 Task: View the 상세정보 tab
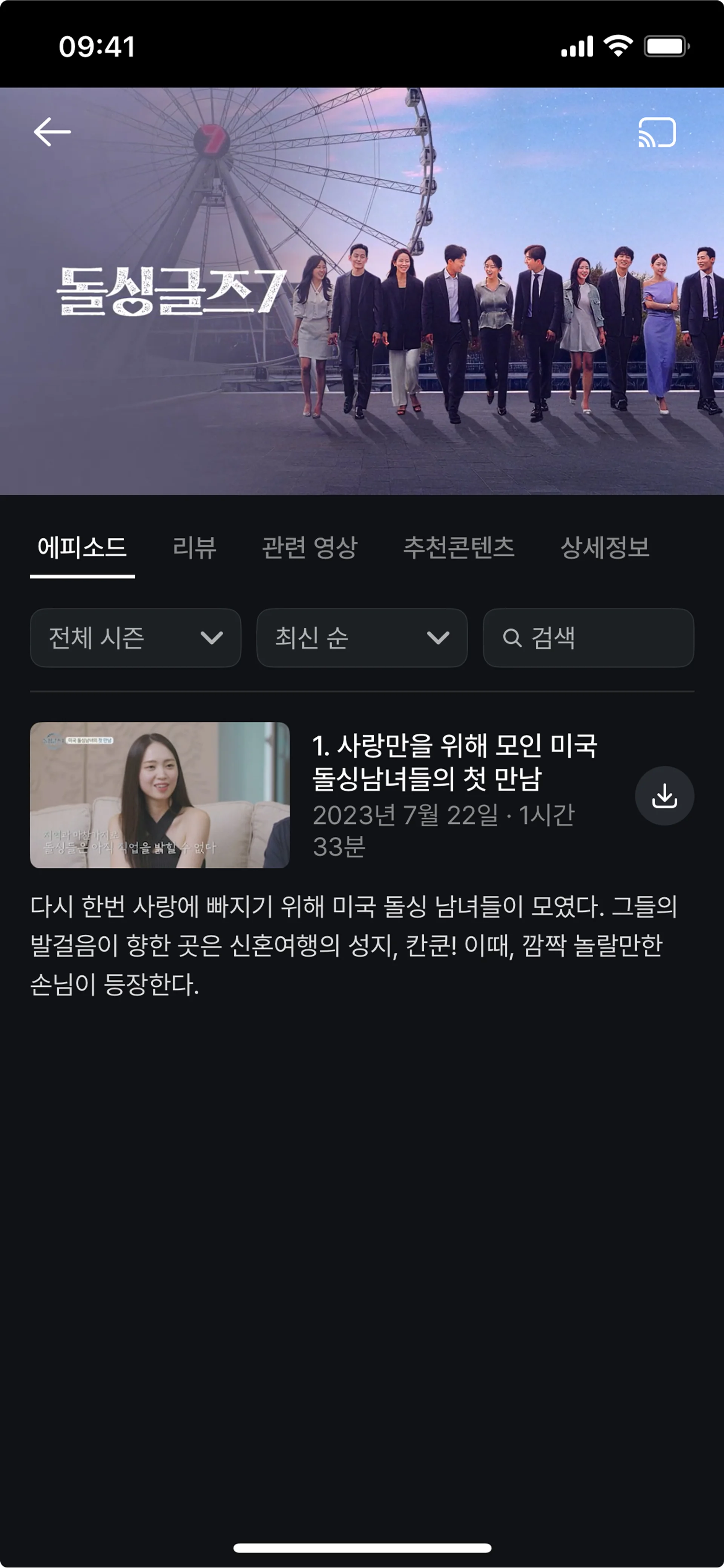(x=604, y=548)
